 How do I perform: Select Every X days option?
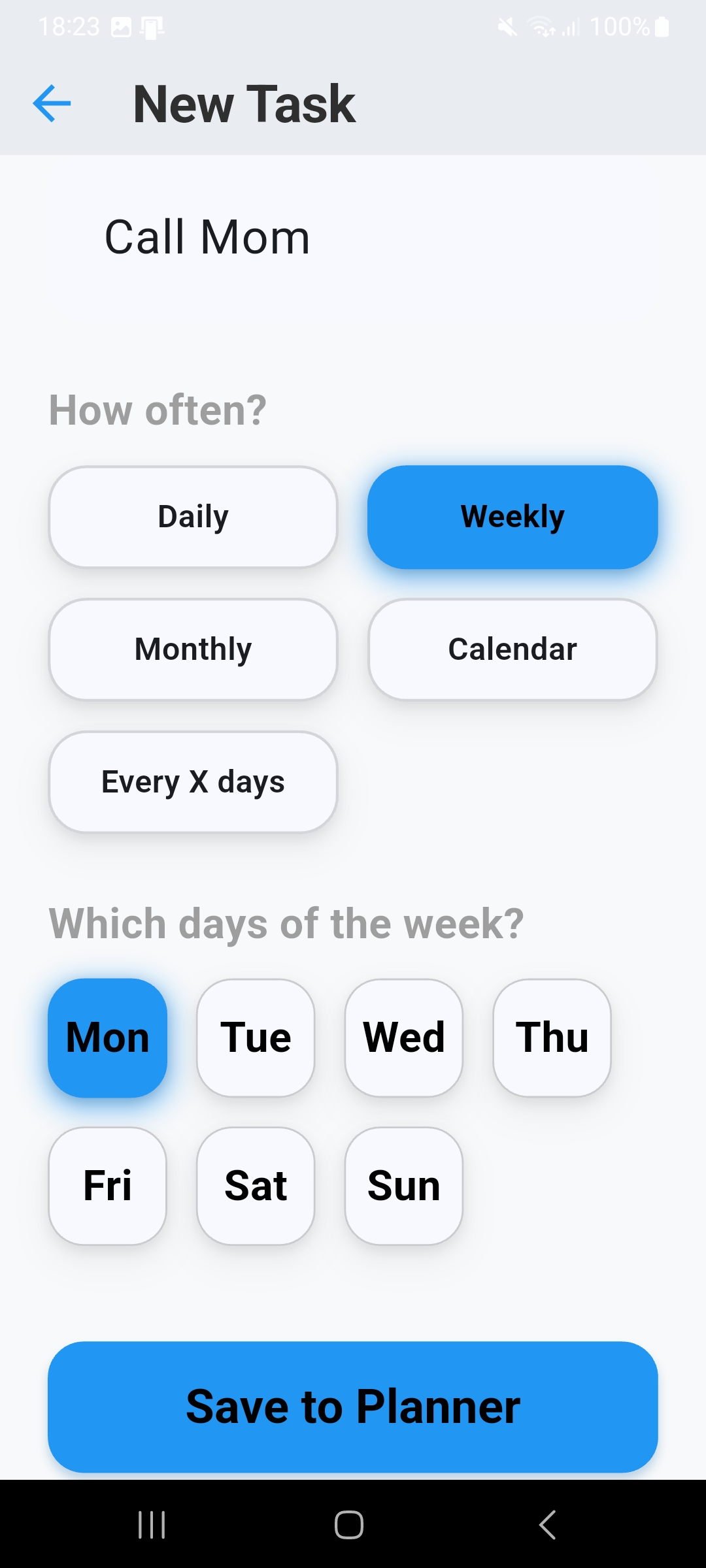193,782
